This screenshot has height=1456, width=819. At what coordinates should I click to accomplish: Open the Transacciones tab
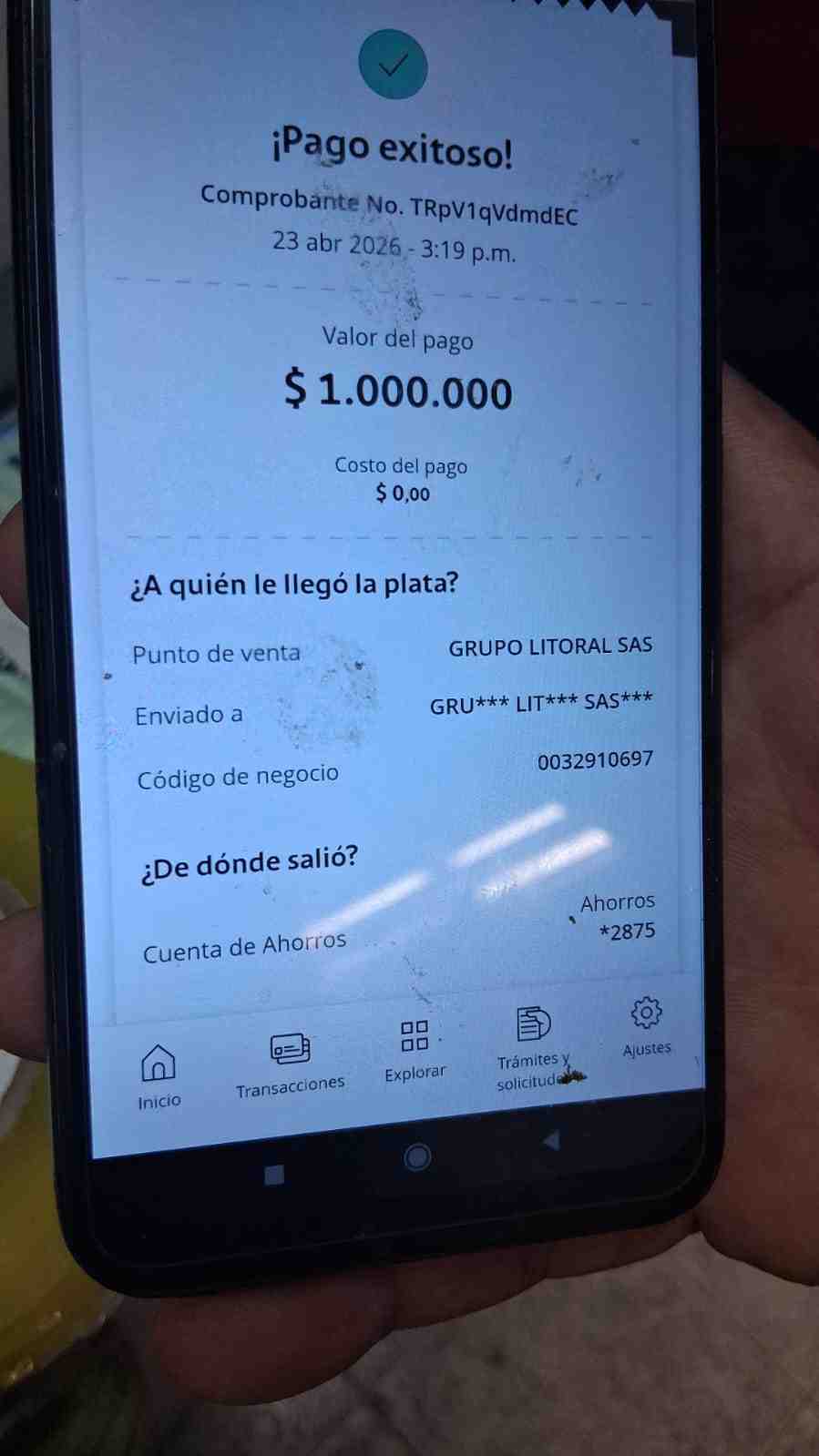tap(291, 1064)
